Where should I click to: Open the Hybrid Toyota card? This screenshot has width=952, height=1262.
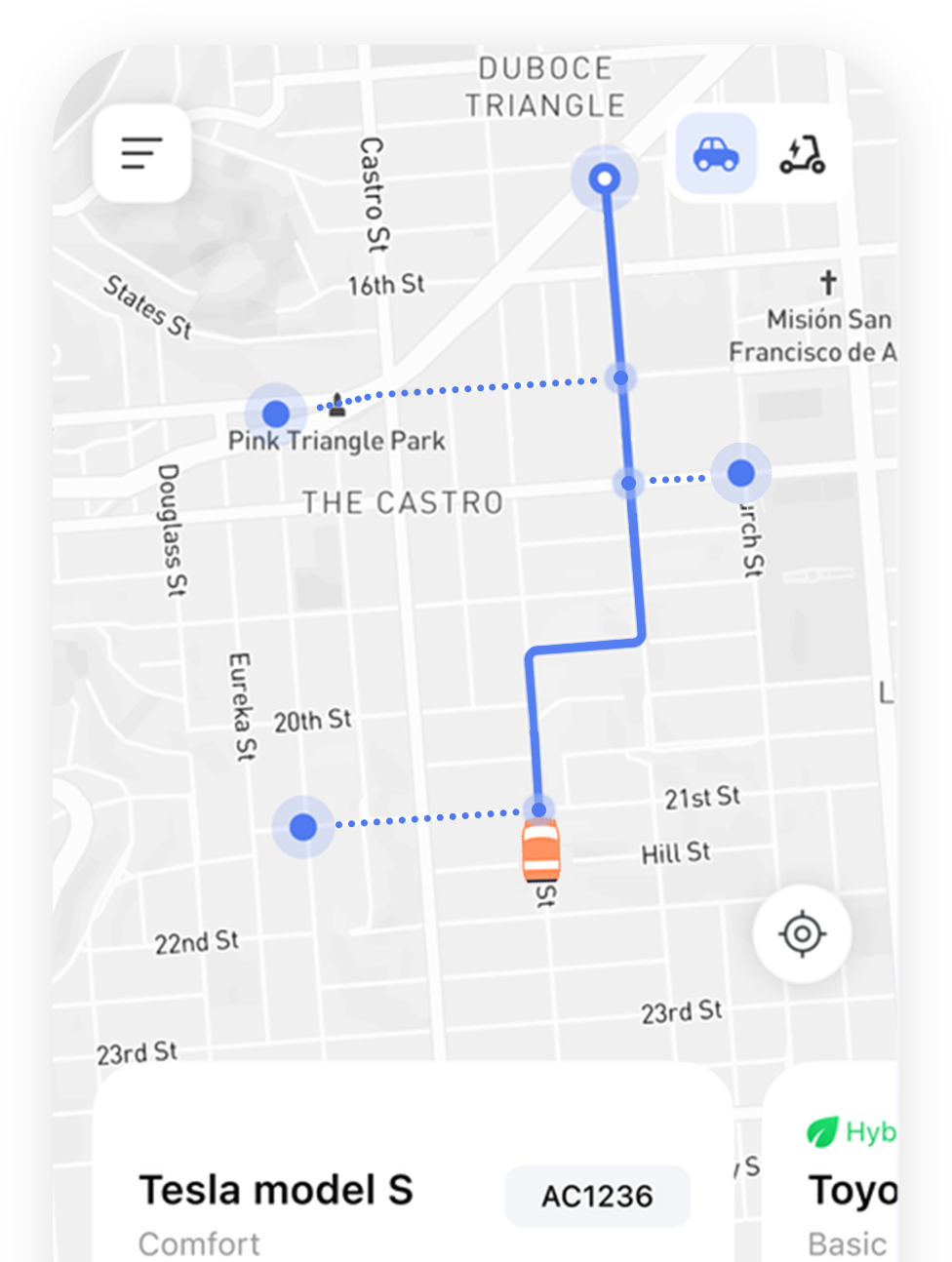pyautogui.click(x=839, y=1170)
